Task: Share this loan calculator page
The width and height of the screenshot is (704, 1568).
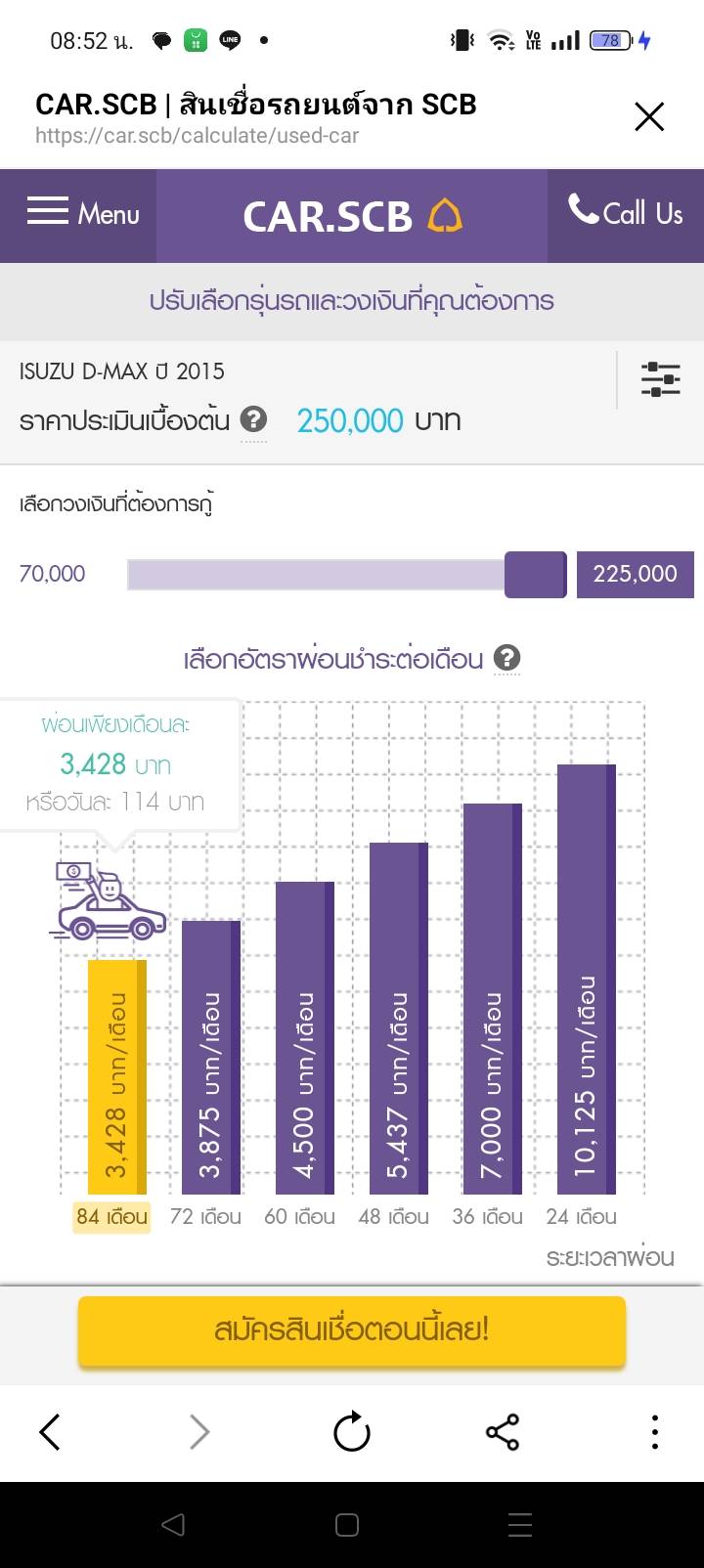Action: click(x=503, y=1432)
